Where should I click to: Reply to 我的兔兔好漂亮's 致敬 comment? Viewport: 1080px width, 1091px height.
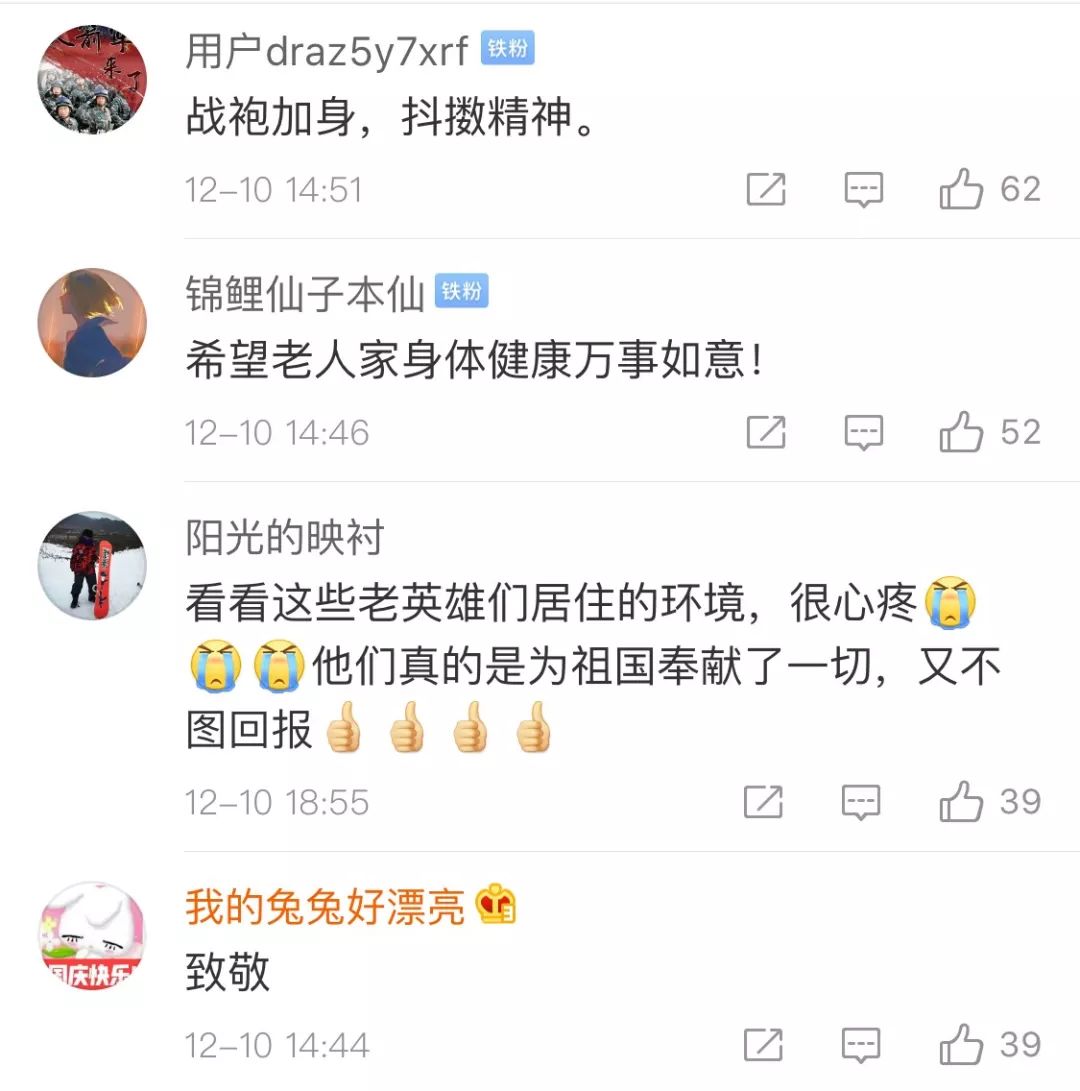(x=861, y=1045)
